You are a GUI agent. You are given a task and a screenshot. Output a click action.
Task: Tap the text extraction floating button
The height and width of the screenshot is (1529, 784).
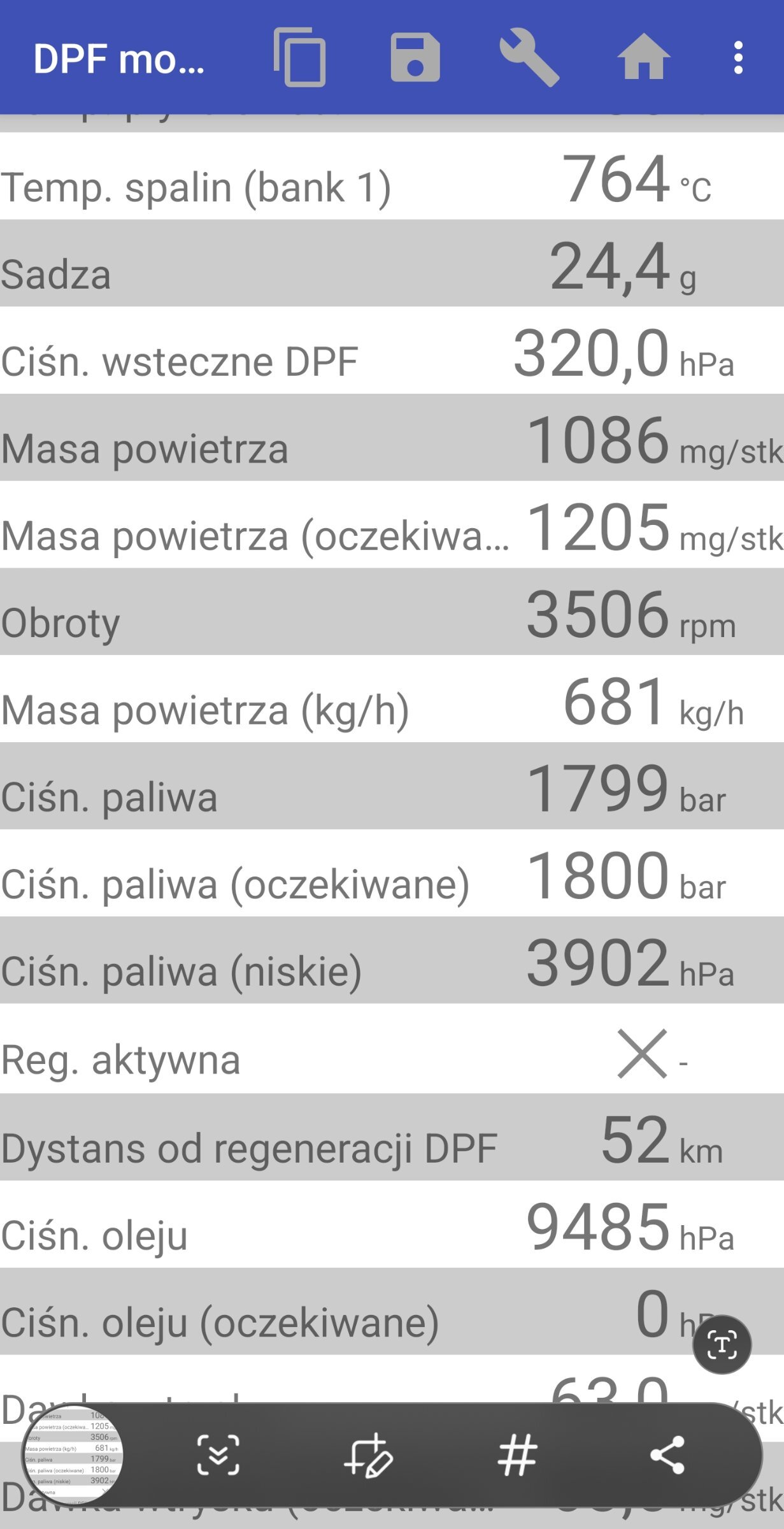click(x=722, y=1345)
